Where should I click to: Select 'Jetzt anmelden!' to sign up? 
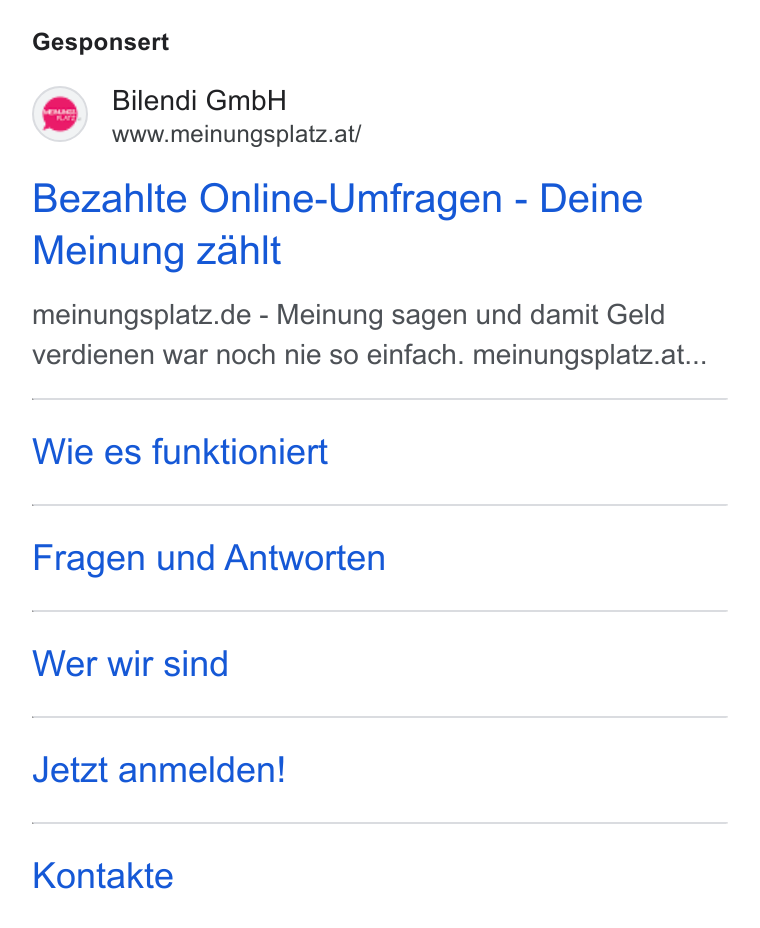coord(159,770)
